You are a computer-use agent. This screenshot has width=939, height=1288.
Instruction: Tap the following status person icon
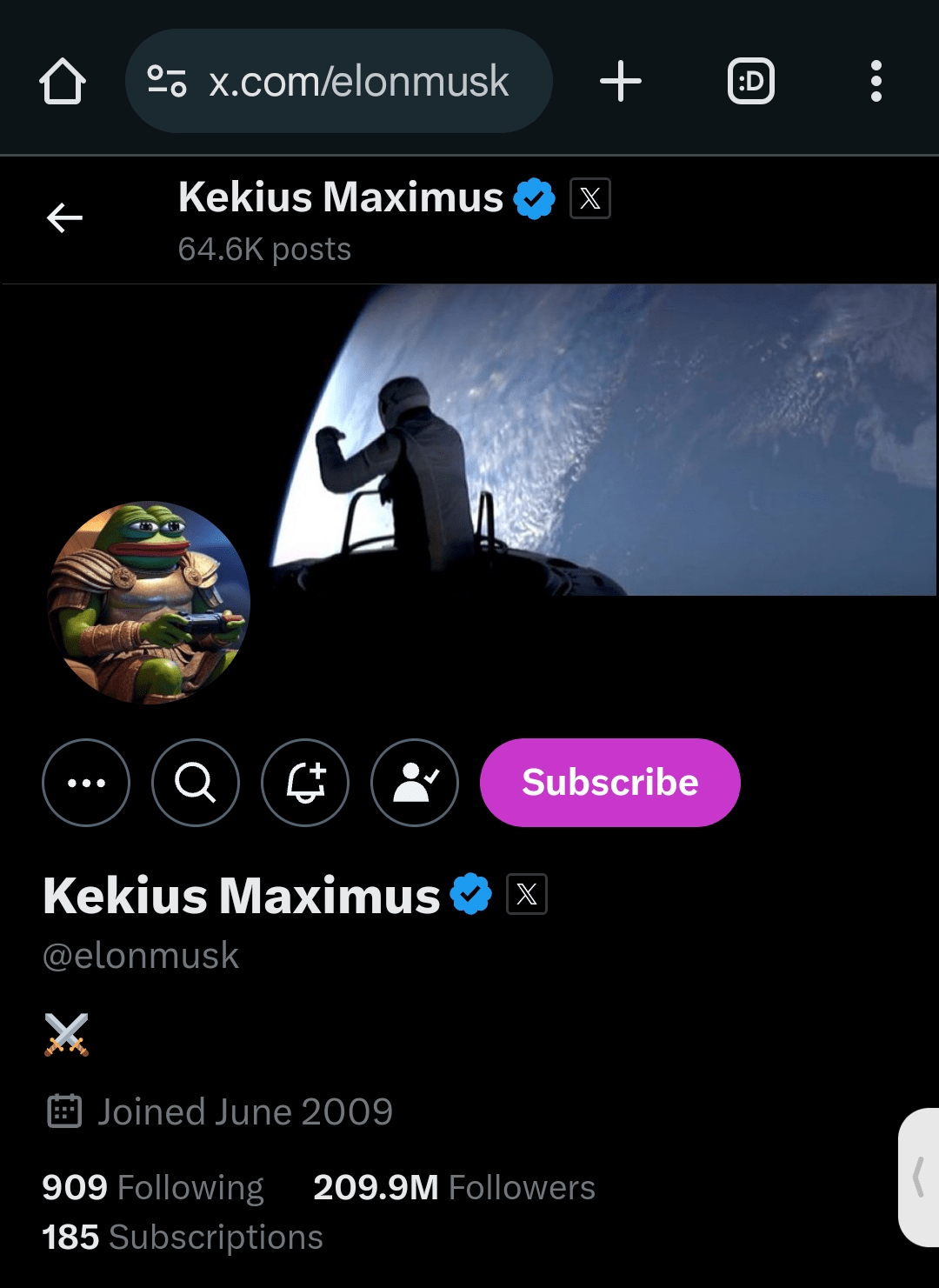[415, 783]
